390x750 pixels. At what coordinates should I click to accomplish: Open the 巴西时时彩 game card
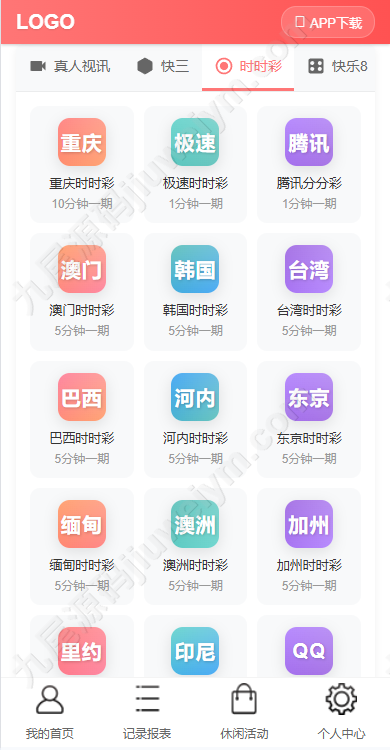coord(82,419)
